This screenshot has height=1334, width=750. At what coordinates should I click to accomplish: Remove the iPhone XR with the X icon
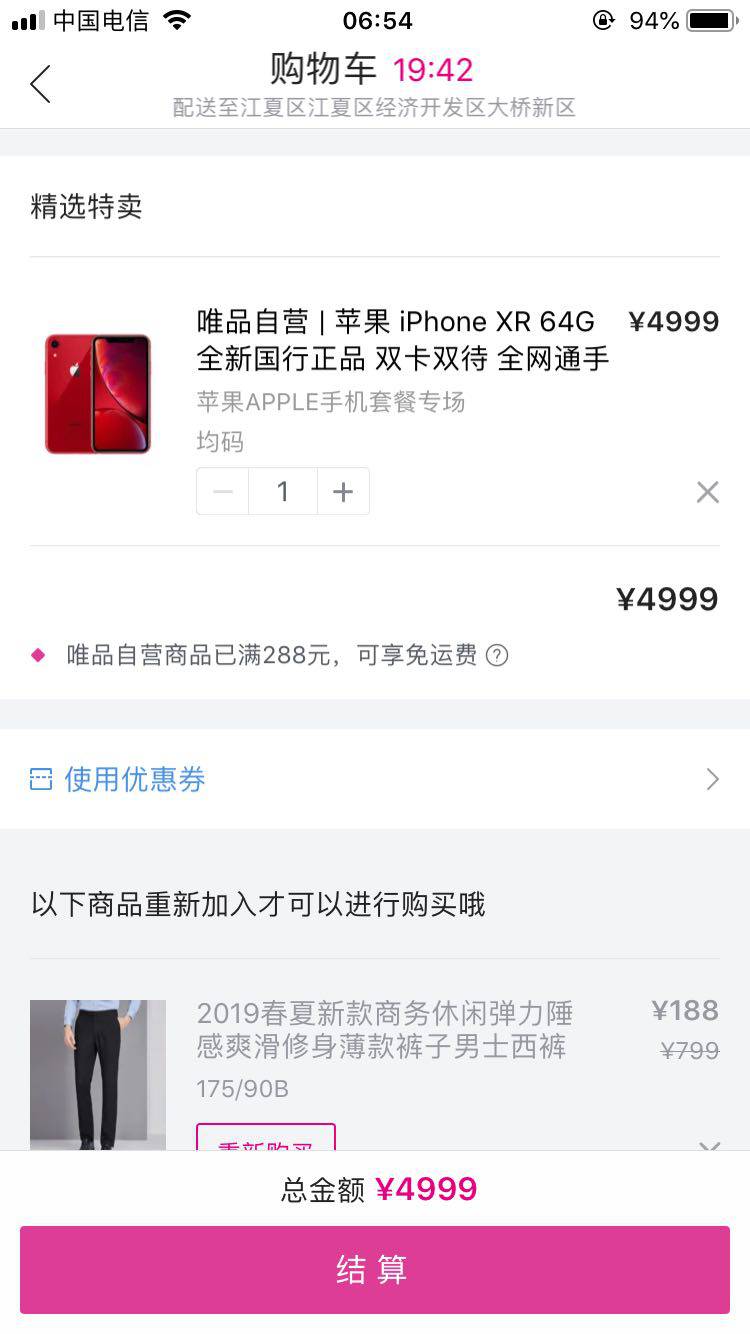(x=708, y=491)
